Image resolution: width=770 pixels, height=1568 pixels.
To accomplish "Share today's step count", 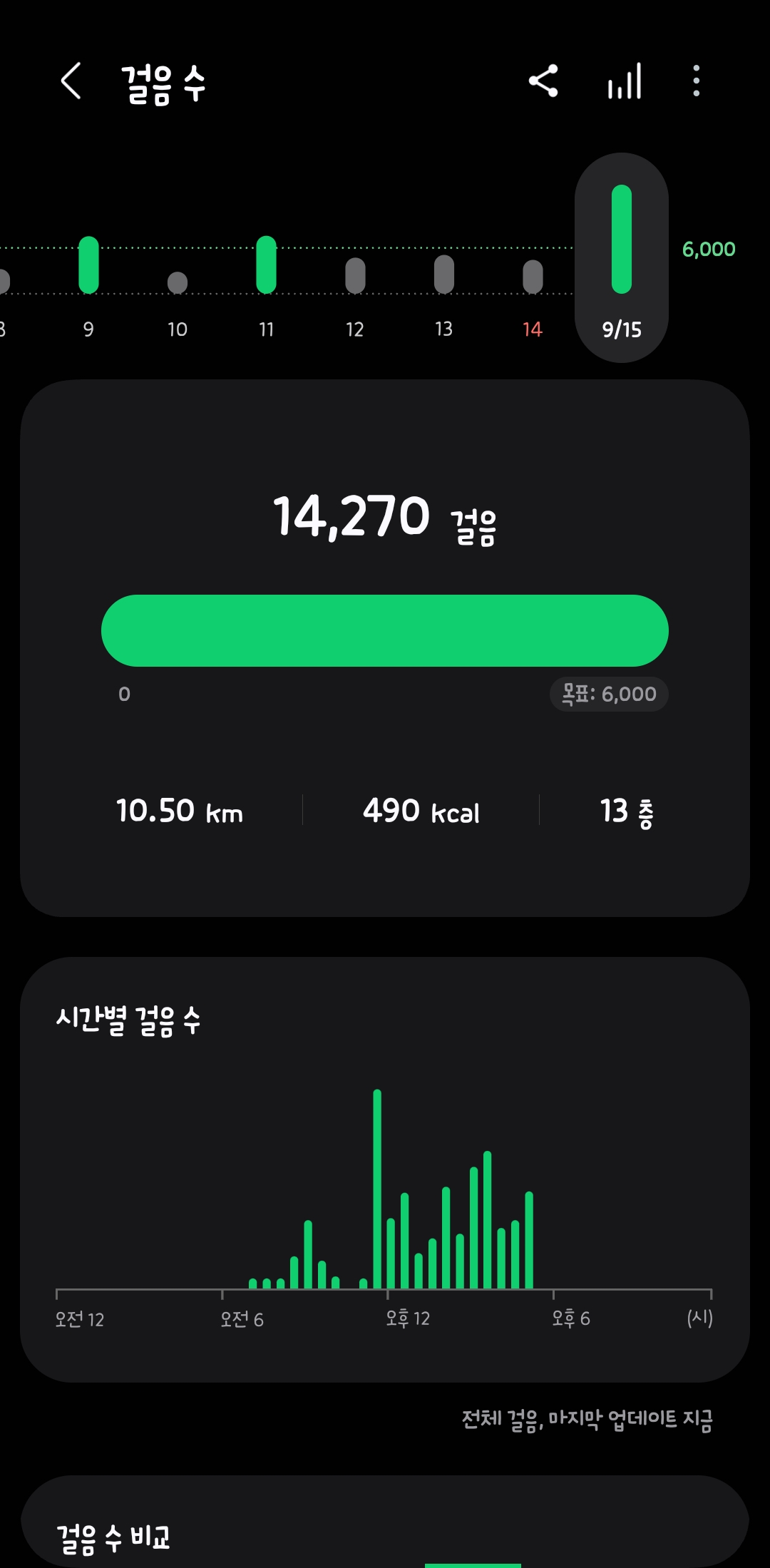I will pos(543,81).
